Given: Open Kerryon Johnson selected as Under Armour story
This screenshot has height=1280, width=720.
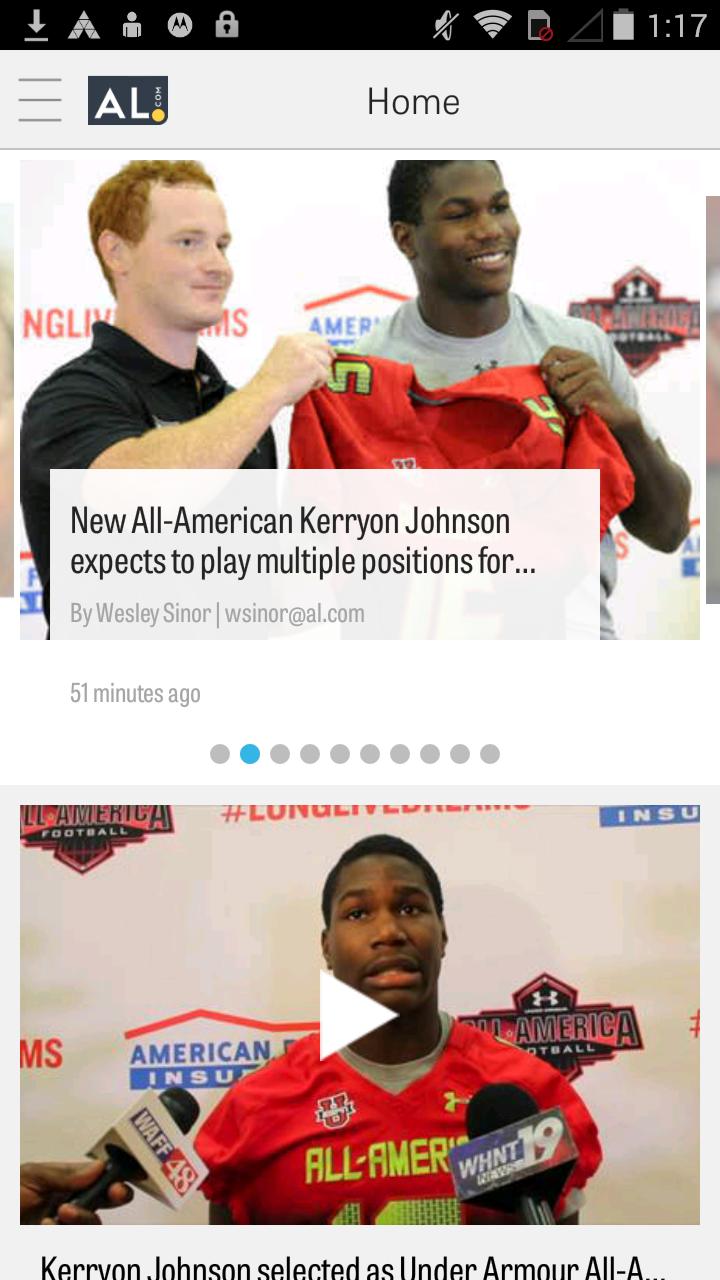Looking at the screenshot, I should 352,1265.
